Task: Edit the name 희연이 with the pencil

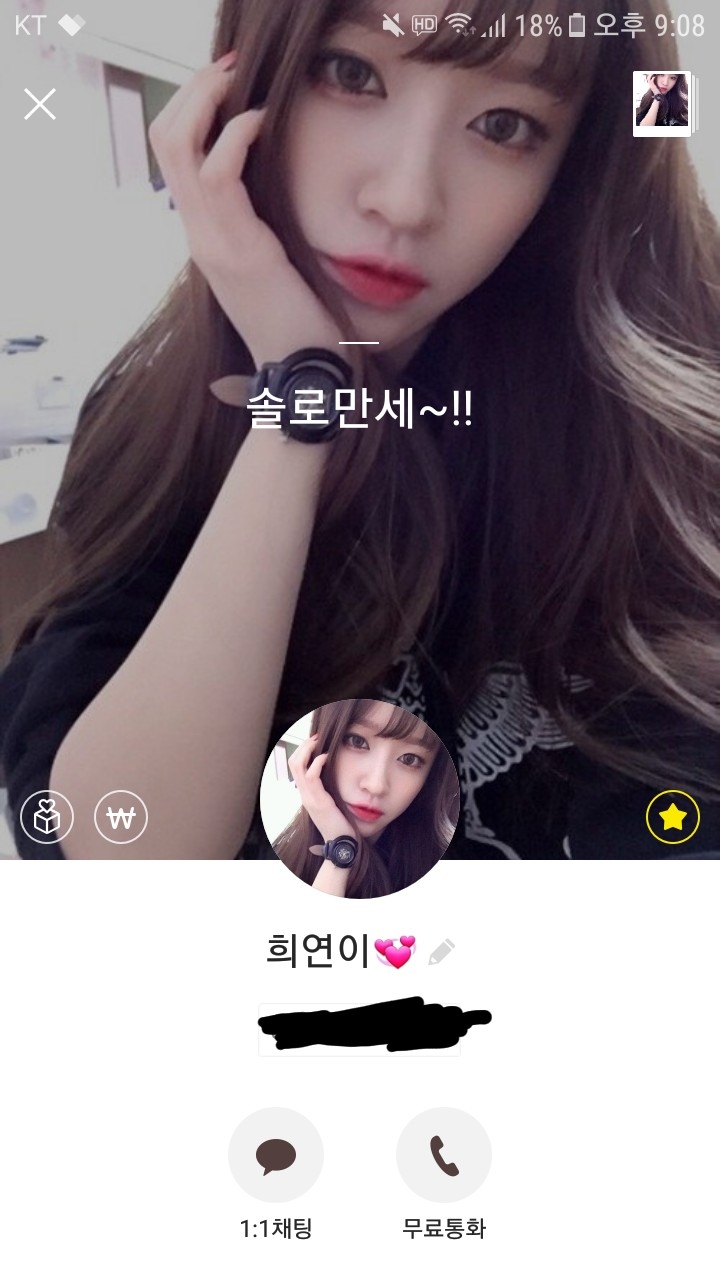Action: coord(441,953)
